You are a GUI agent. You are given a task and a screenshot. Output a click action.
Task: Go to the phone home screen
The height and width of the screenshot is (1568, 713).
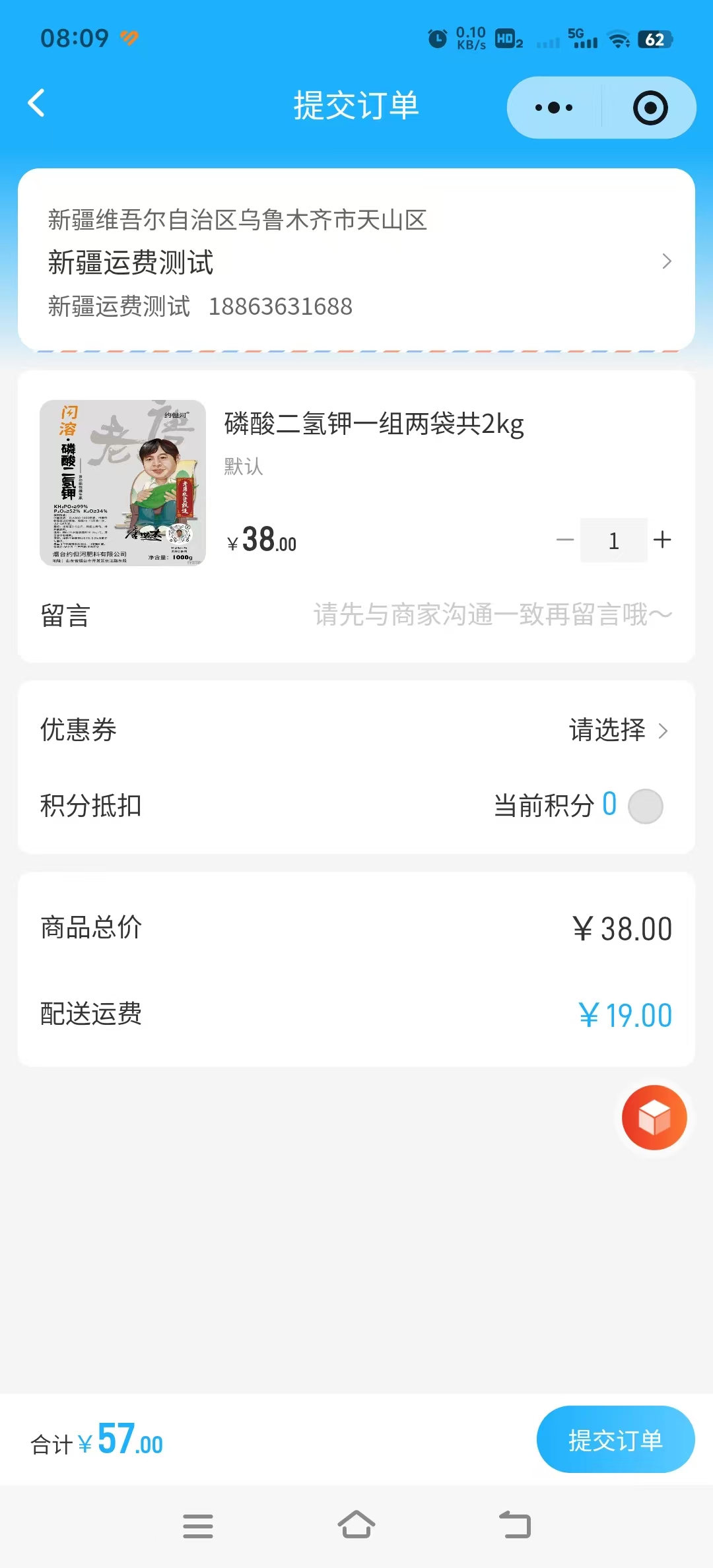pyautogui.click(x=356, y=1525)
